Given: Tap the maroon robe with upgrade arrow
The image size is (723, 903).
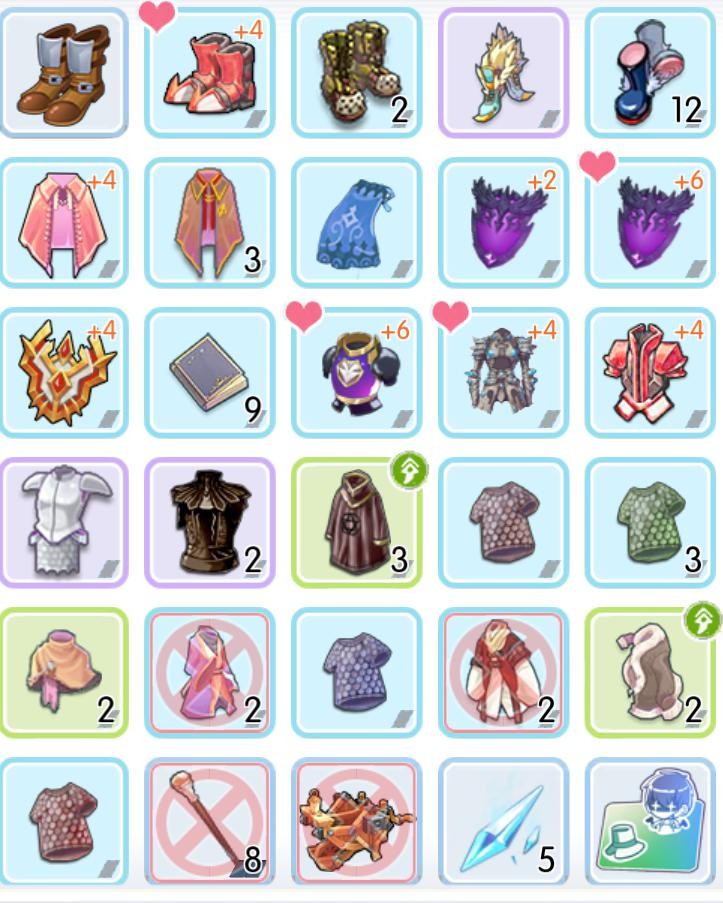Looking at the screenshot, I should point(356,522).
